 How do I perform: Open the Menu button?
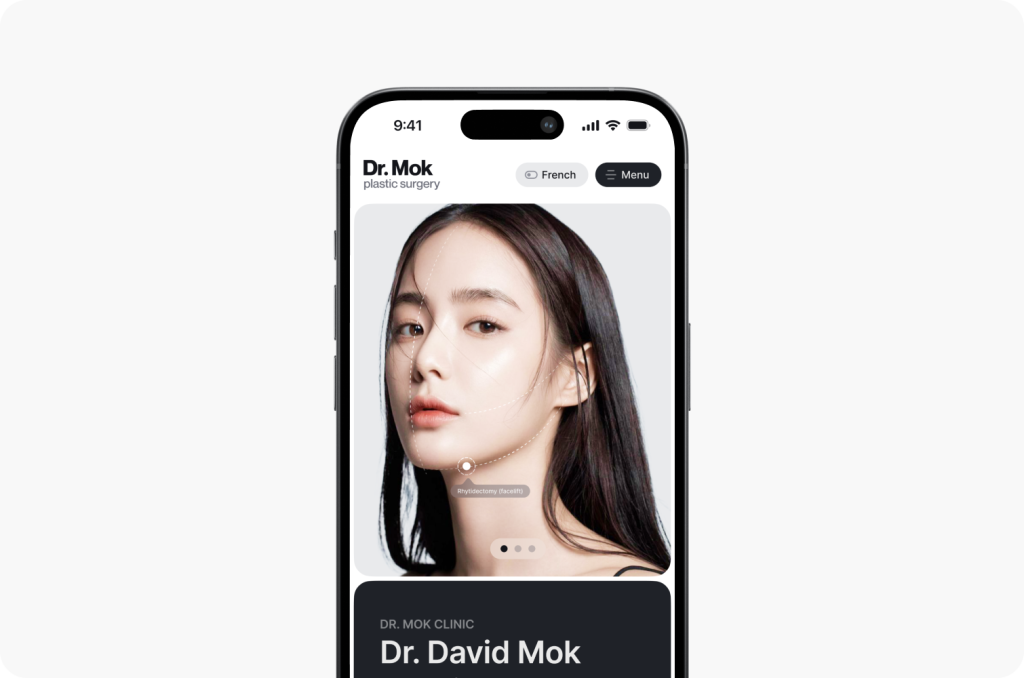click(628, 175)
